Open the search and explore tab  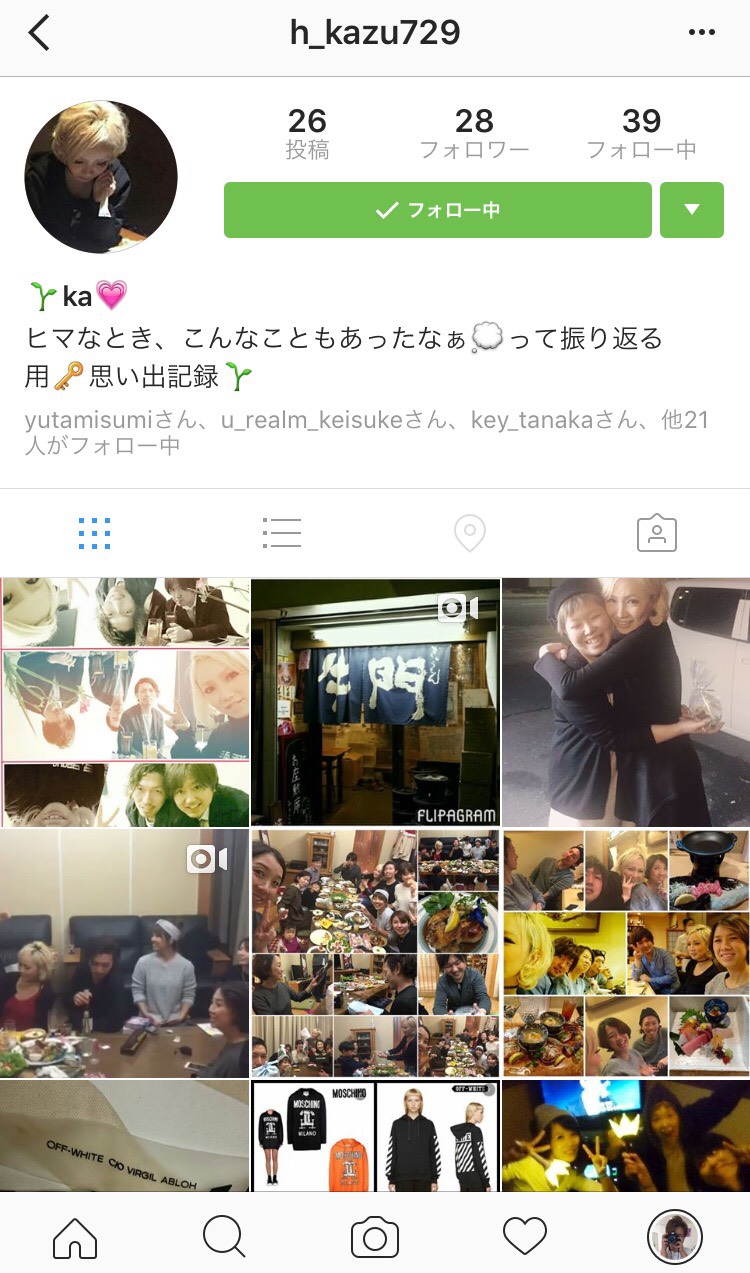tap(224, 1239)
